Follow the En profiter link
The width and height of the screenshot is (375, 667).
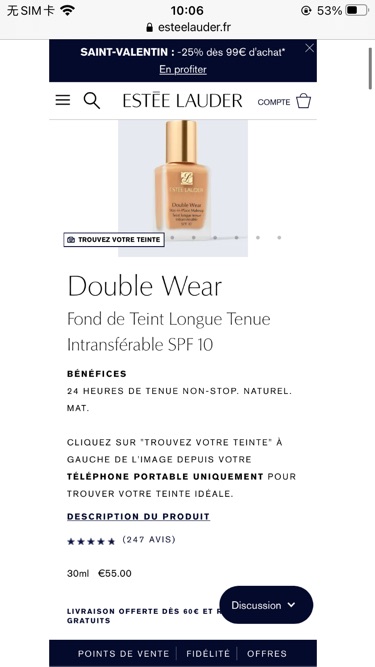point(183,69)
